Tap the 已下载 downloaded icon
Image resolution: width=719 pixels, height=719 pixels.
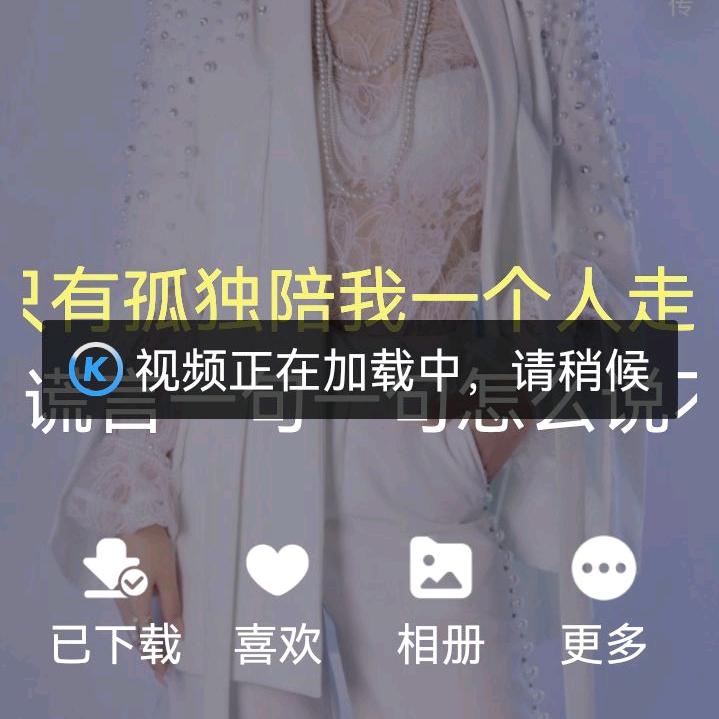[x=115, y=570]
